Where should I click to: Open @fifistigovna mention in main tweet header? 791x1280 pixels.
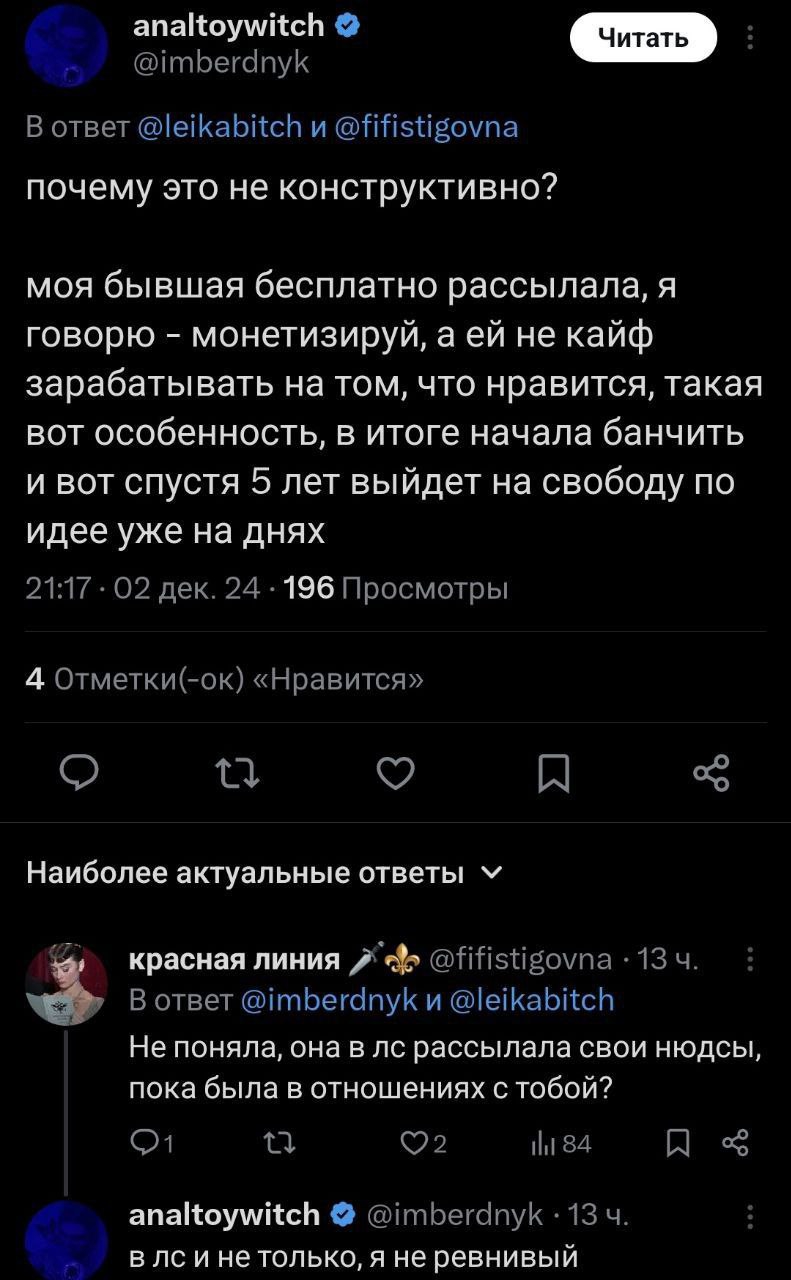coord(424,128)
